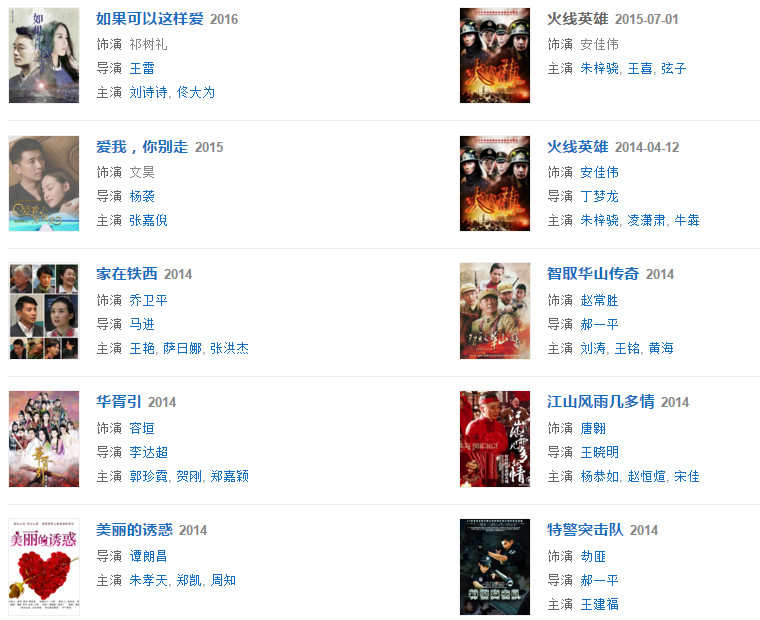Open the 特警突击队 title link
The image size is (760, 620).
tap(584, 530)
